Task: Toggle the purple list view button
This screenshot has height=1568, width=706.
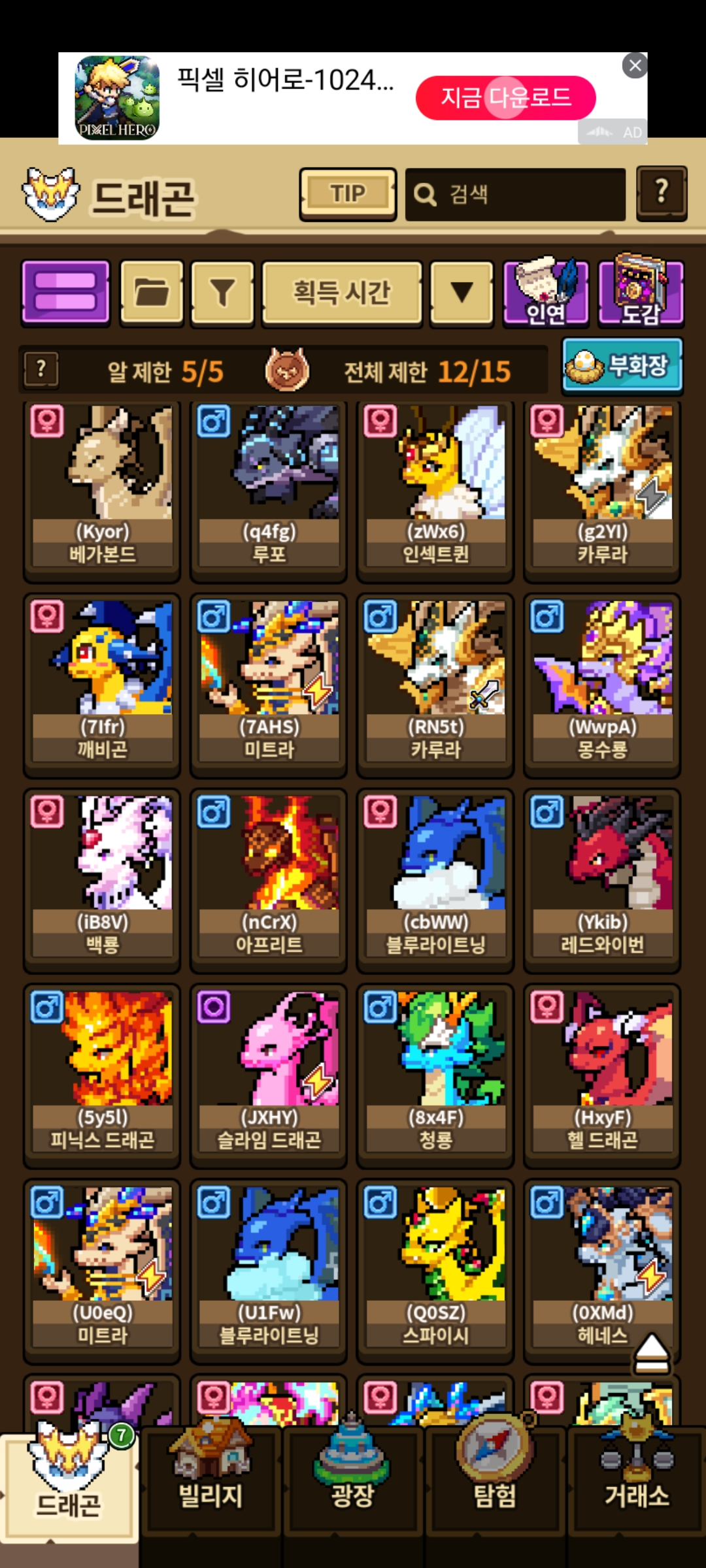Action: [x=65, y=292]
